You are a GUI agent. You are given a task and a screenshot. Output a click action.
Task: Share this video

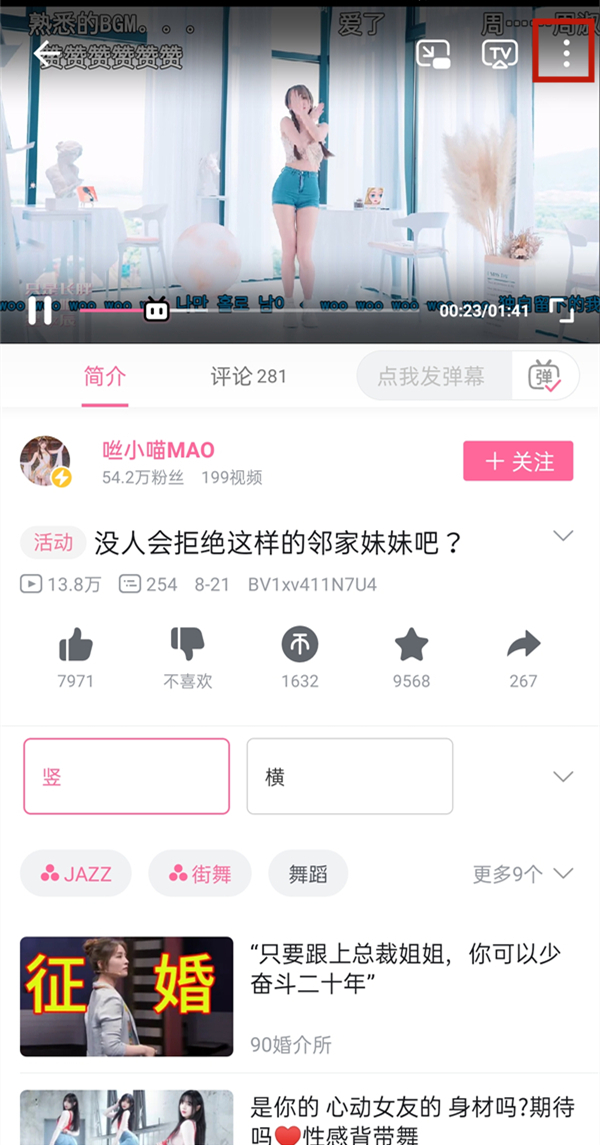coord(523,646)
